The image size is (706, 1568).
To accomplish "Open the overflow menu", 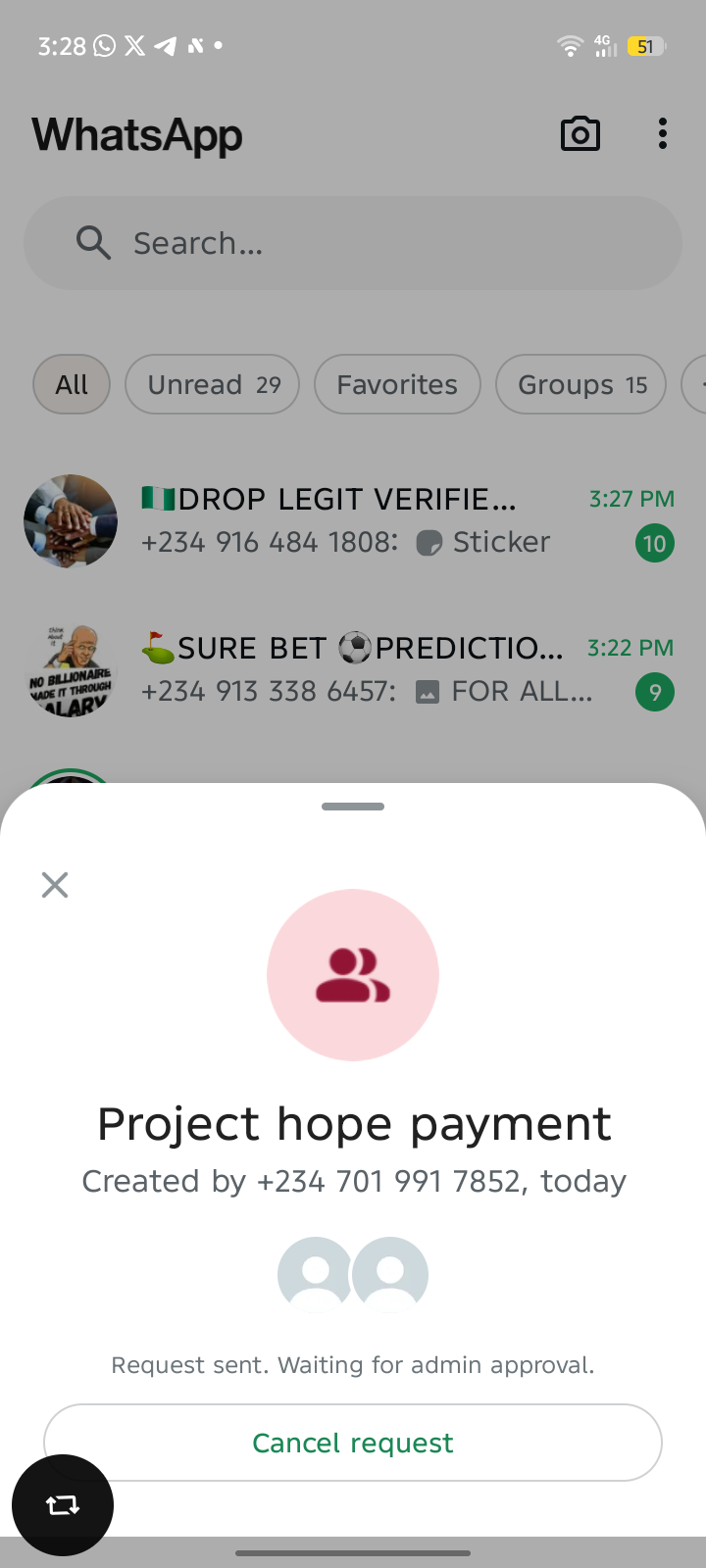I will tap(663, 134).
